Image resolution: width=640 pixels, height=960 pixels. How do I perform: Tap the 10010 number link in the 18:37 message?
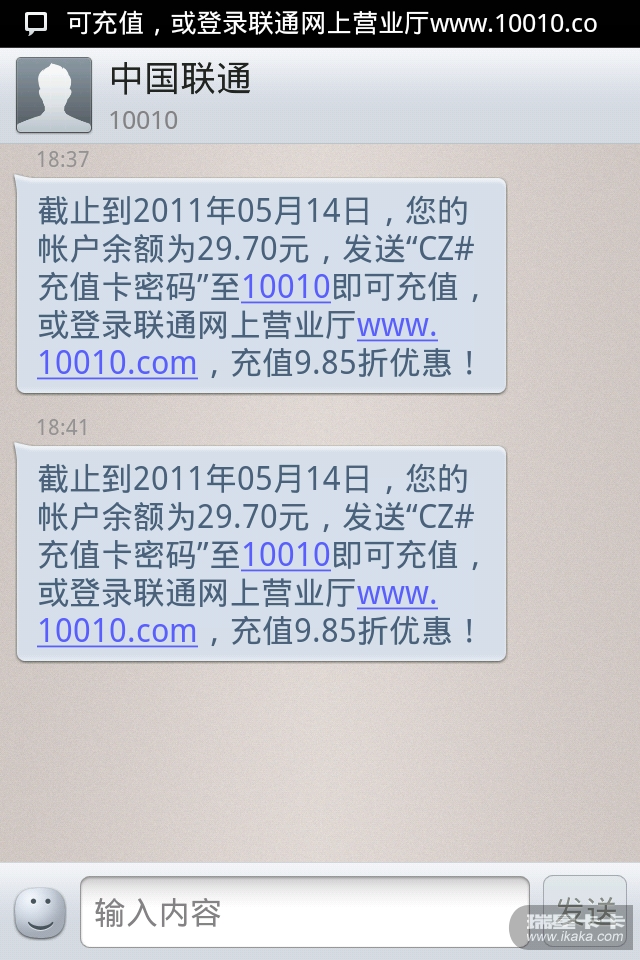pos(286,287)
